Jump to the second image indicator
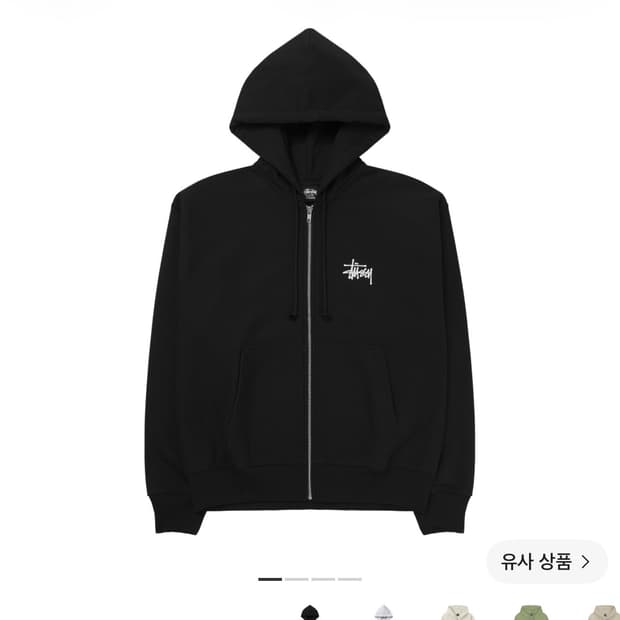 coord(297,579)
